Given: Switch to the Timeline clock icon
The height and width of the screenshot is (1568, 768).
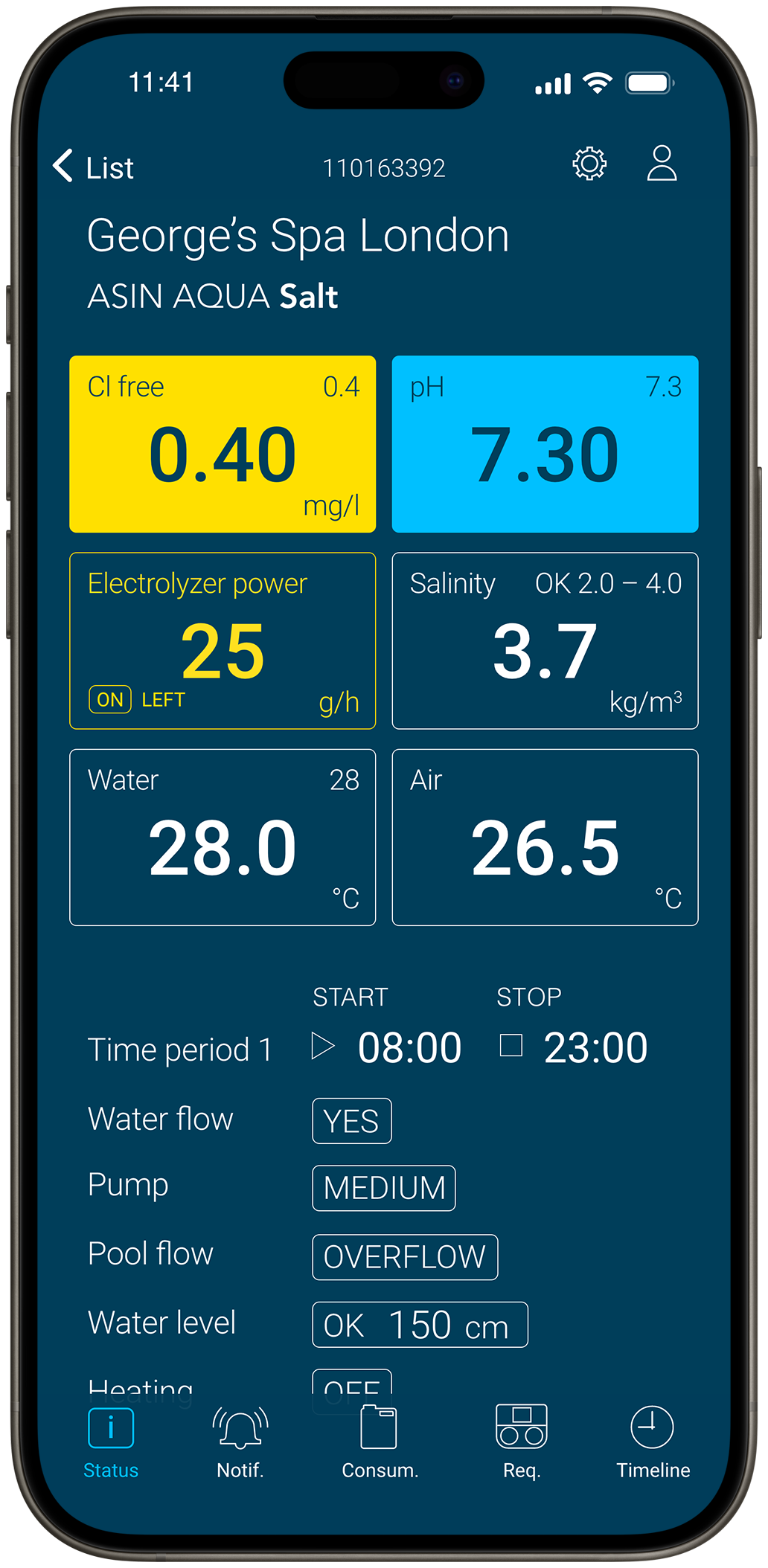Looking at the screenshot, I should (x=650, y=1428).
